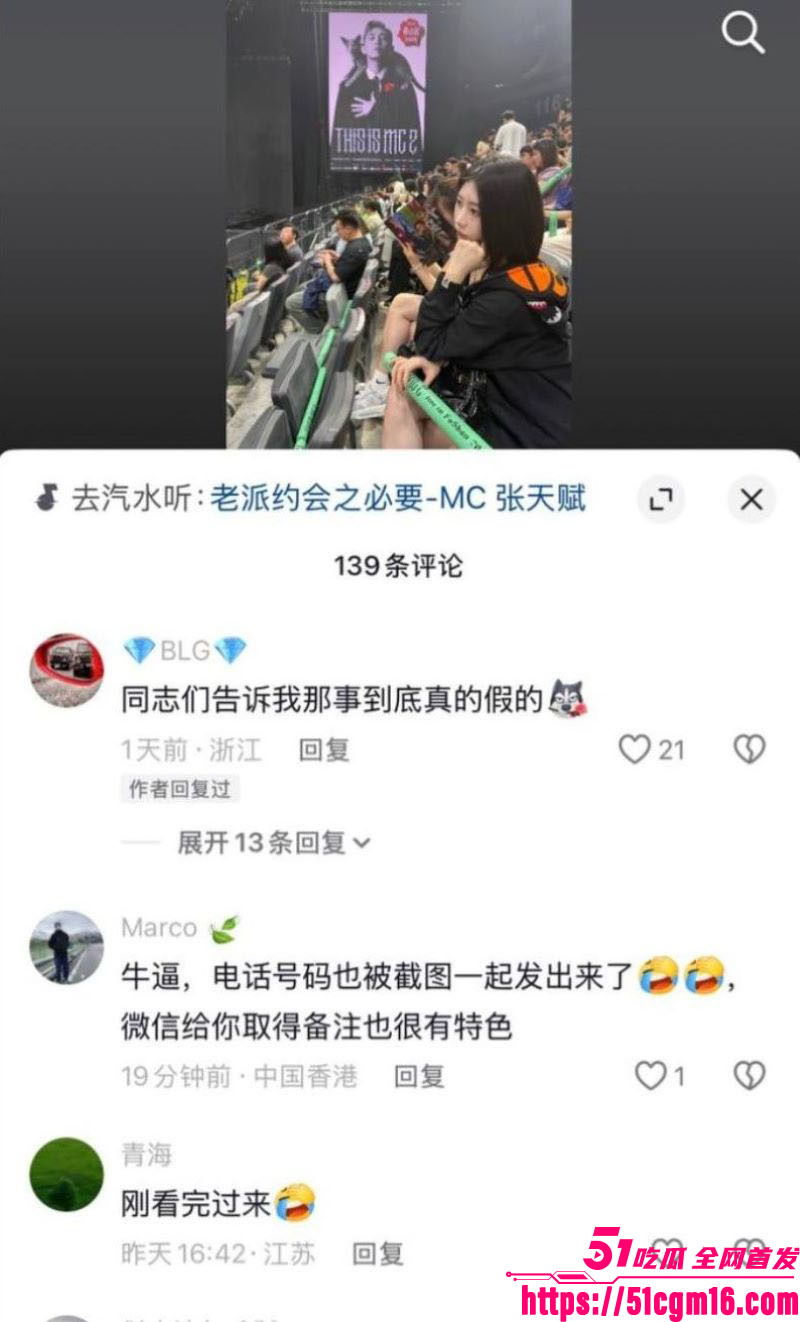Dislike Marco's comment
Image resolution: width=800 pixels, height=1322 pixels.
point(750,1076)
